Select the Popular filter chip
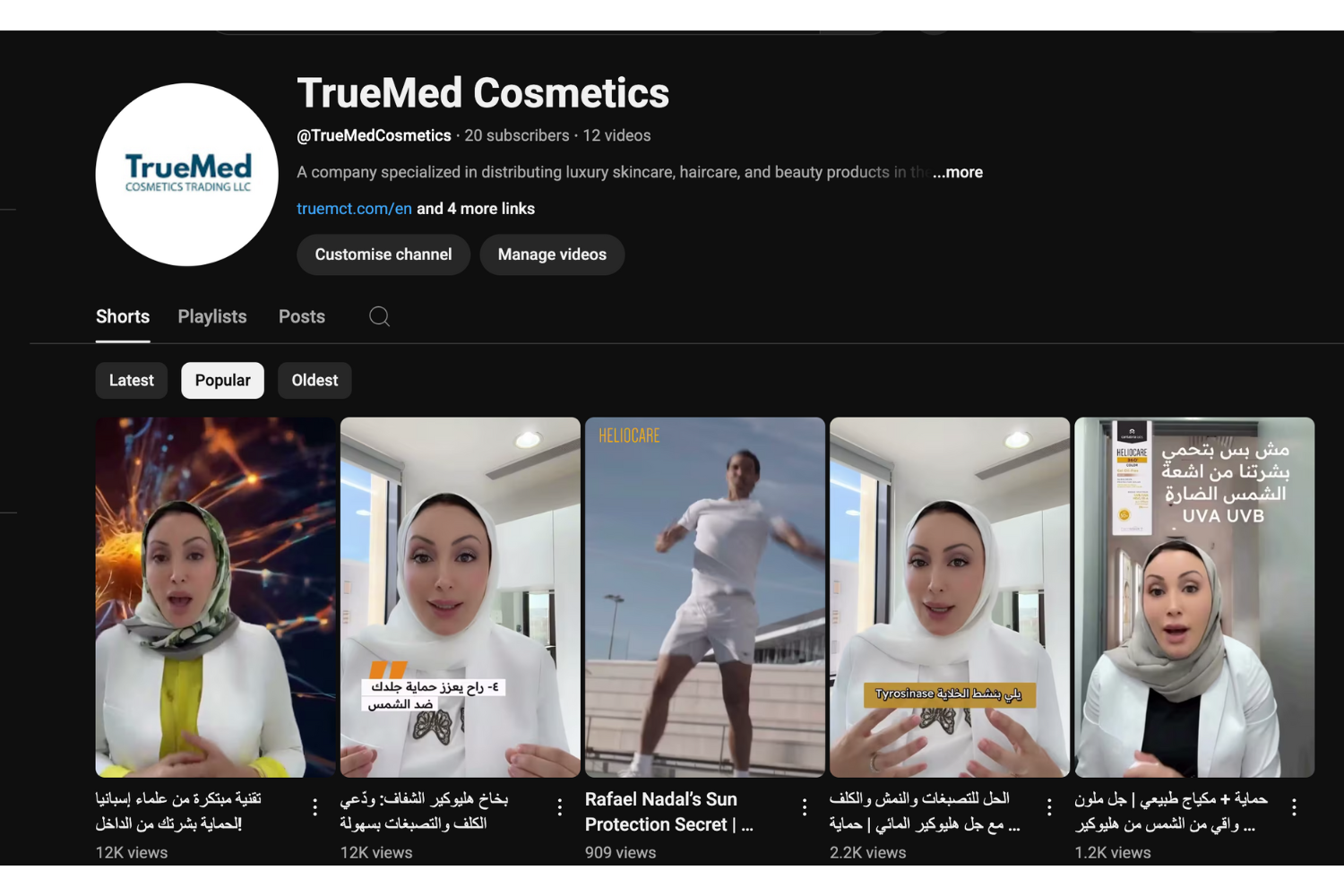 pos(222,380)
